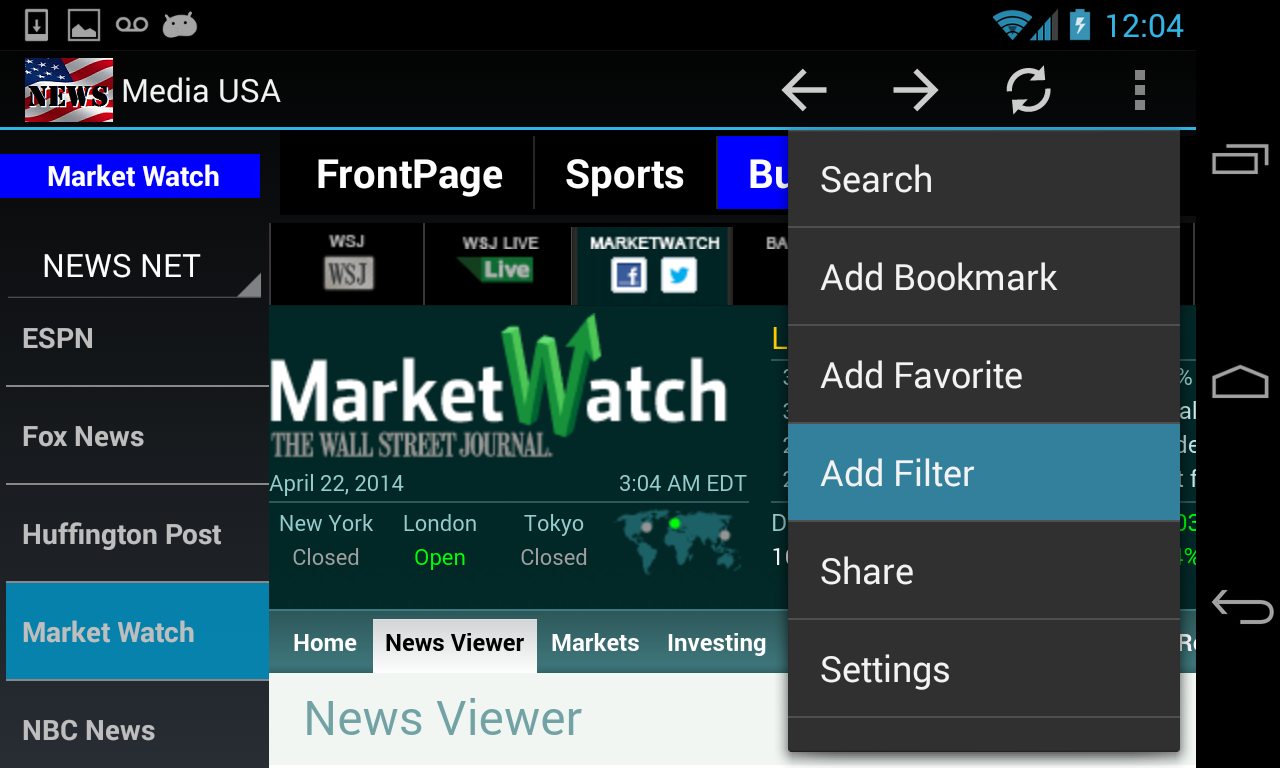Expand the NEWS NET dropdown
The image size is (1280, 768).
click(134, 266)
